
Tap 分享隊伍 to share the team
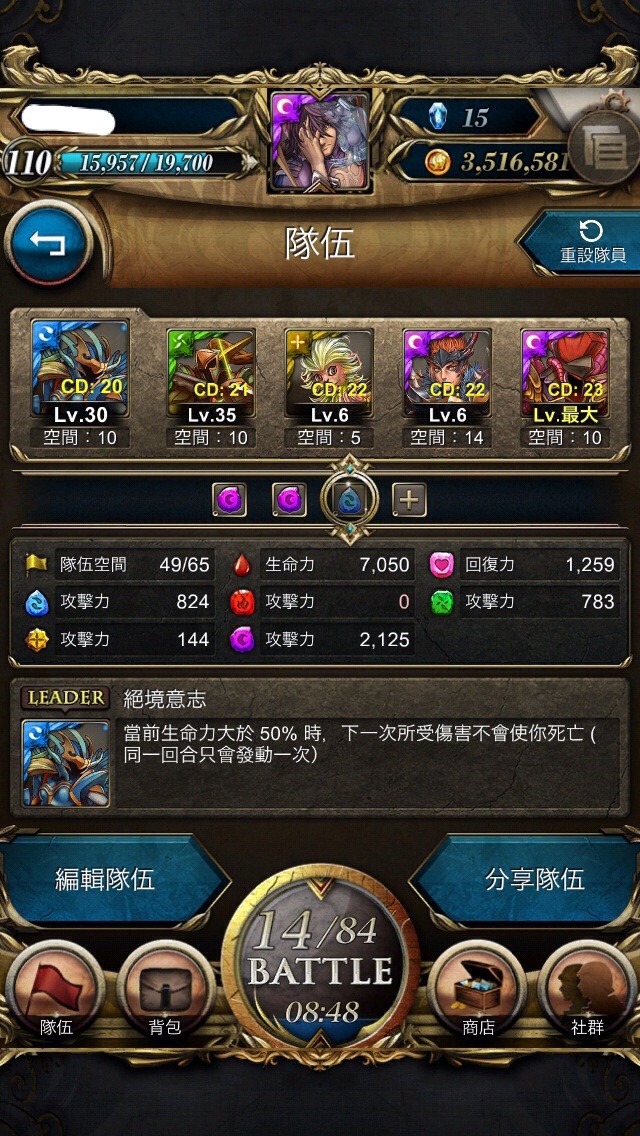pyautogui.click(x=529, y=880)
